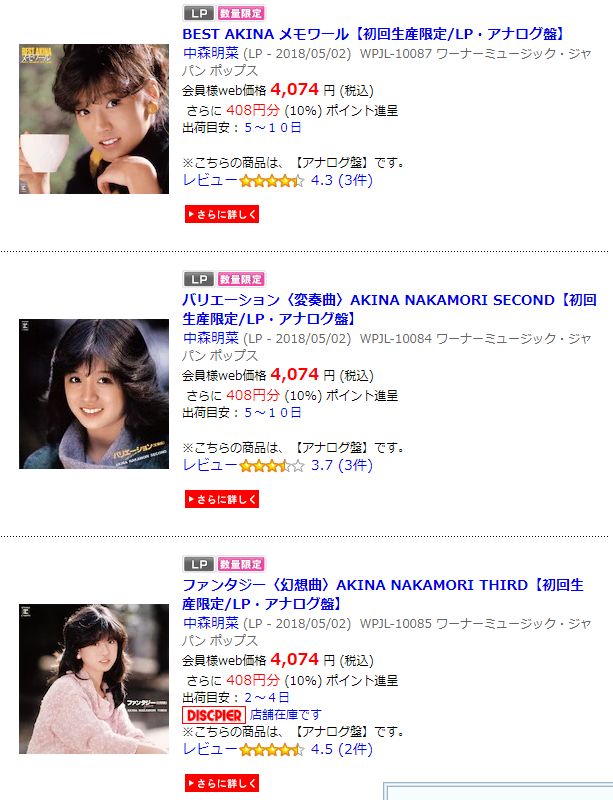The height and width of the screenshot is (800, 613).
Task: Open the バリエーション album cover image
Action: [93, 394]
